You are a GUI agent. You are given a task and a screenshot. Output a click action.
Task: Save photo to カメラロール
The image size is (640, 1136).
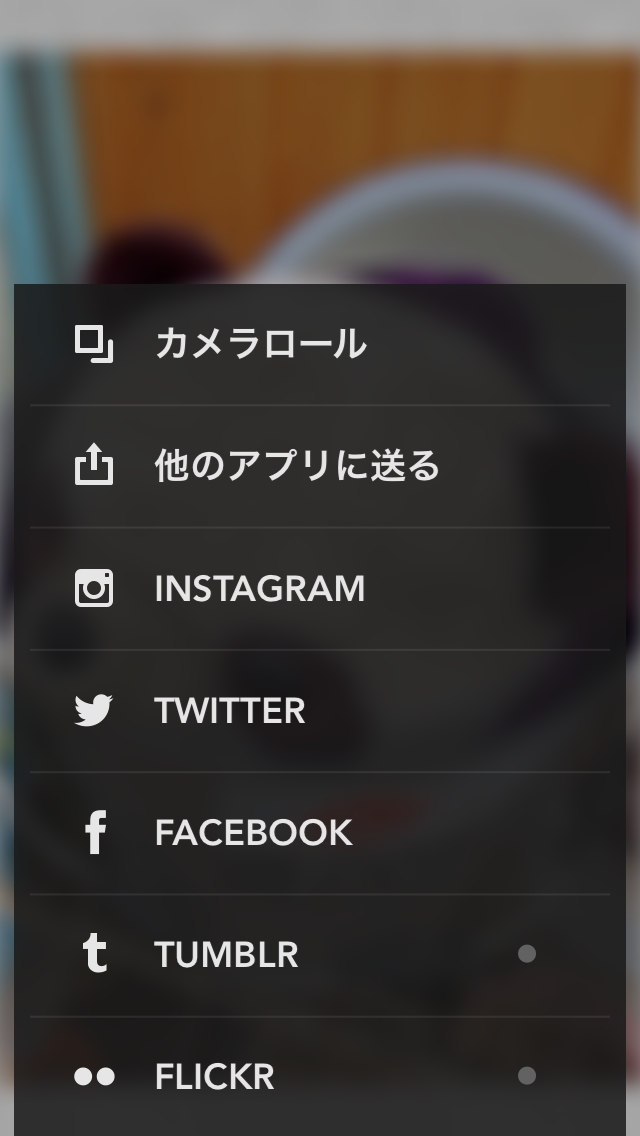pyautogui.click(x=260, y=344)
